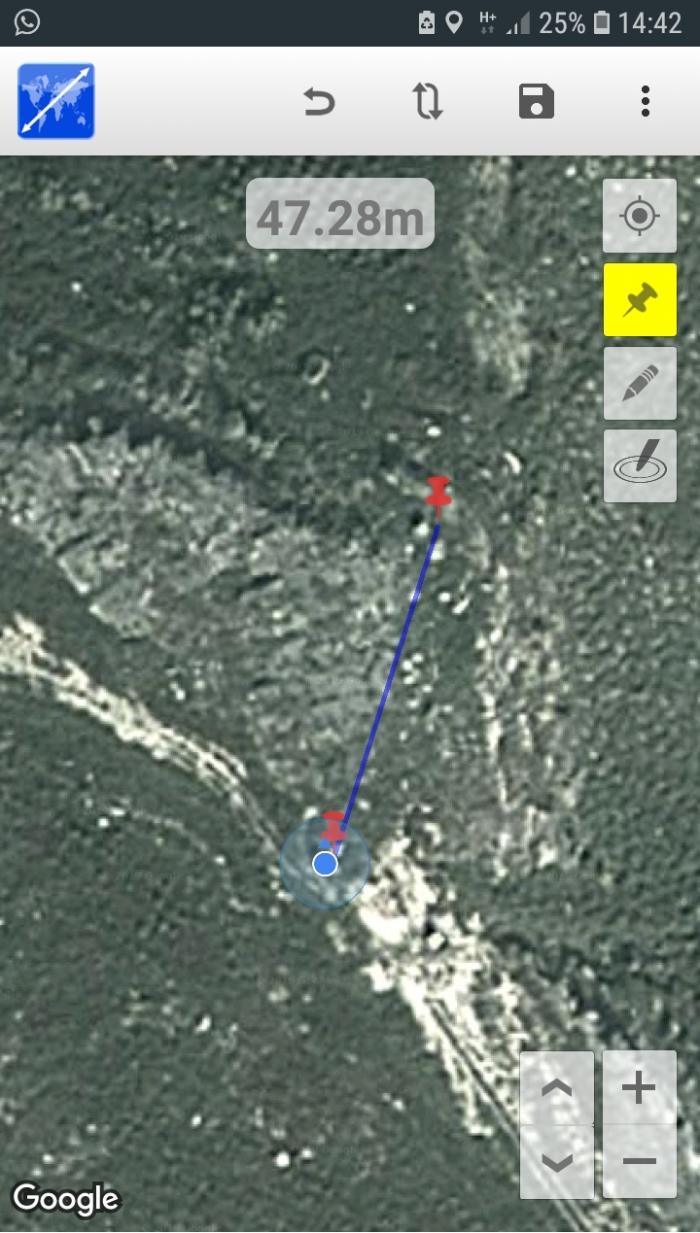Screen dimensions: 700x1233
Task: Tap the down chevron button
Action: pyautogui.click(x=557, y=1161)
